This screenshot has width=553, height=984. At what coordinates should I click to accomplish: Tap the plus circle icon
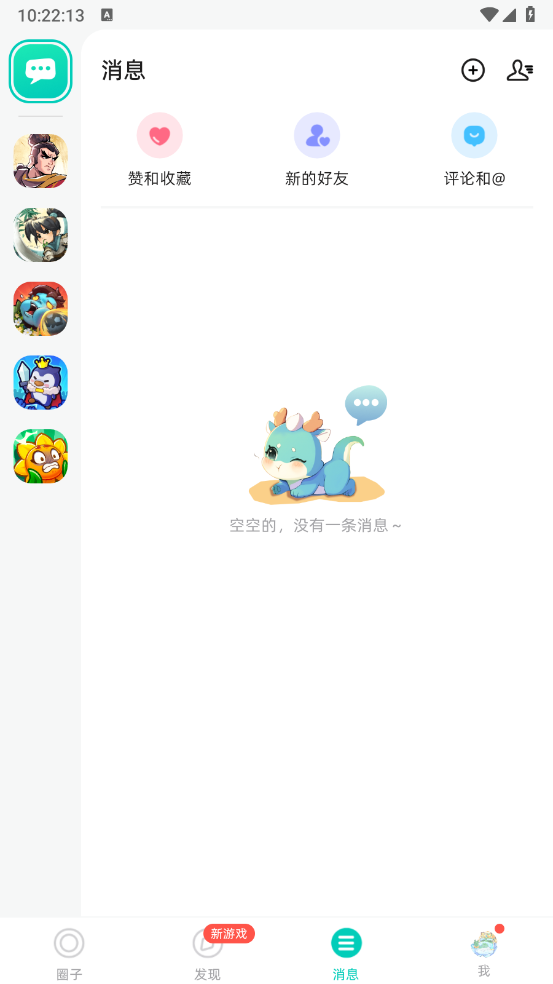473,70
